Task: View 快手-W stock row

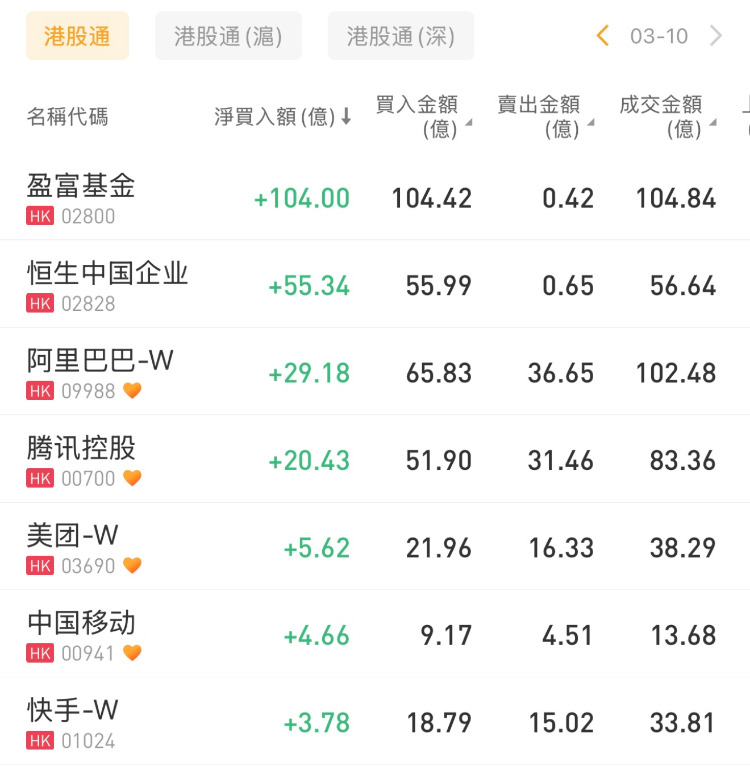Action: [73, 721]
